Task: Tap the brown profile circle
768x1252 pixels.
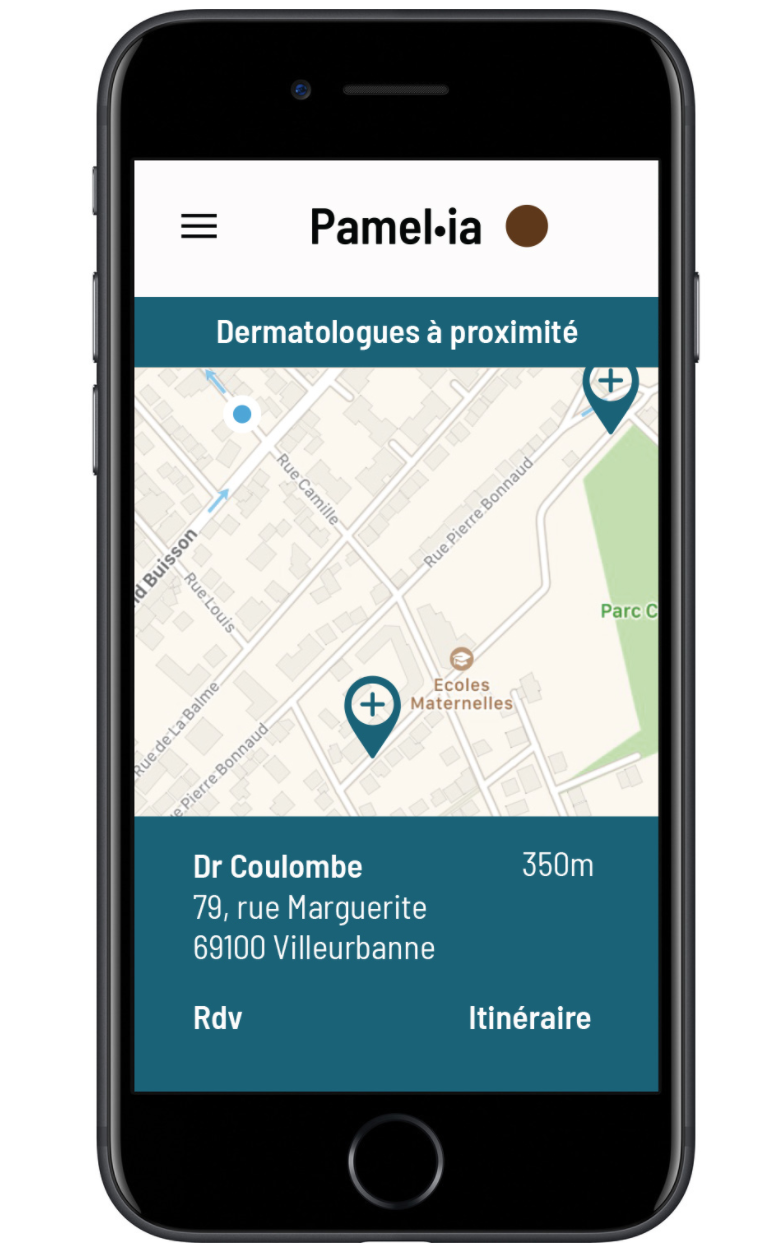Action: point(526,227)
